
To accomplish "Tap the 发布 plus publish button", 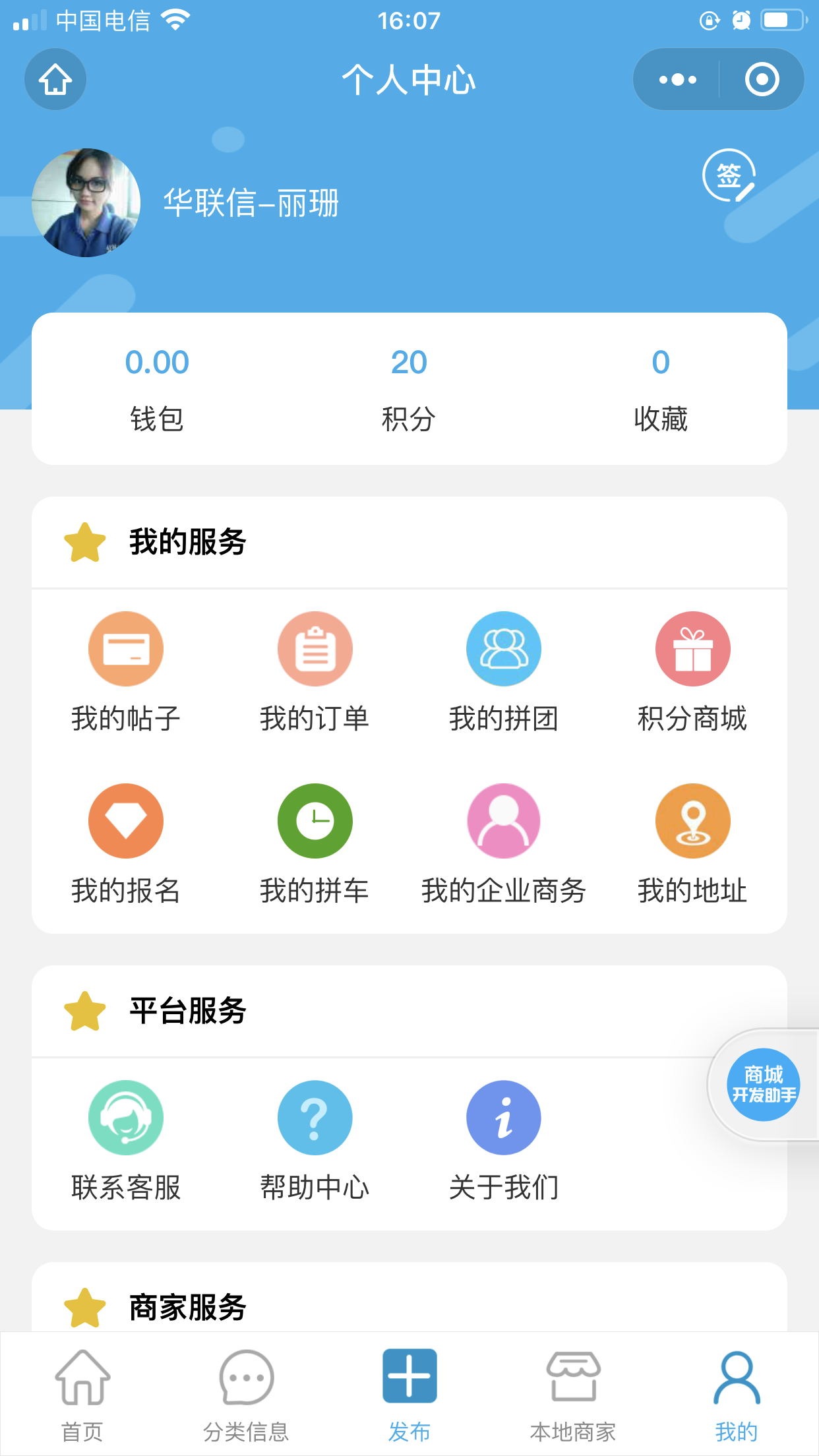I will 409,1378.
